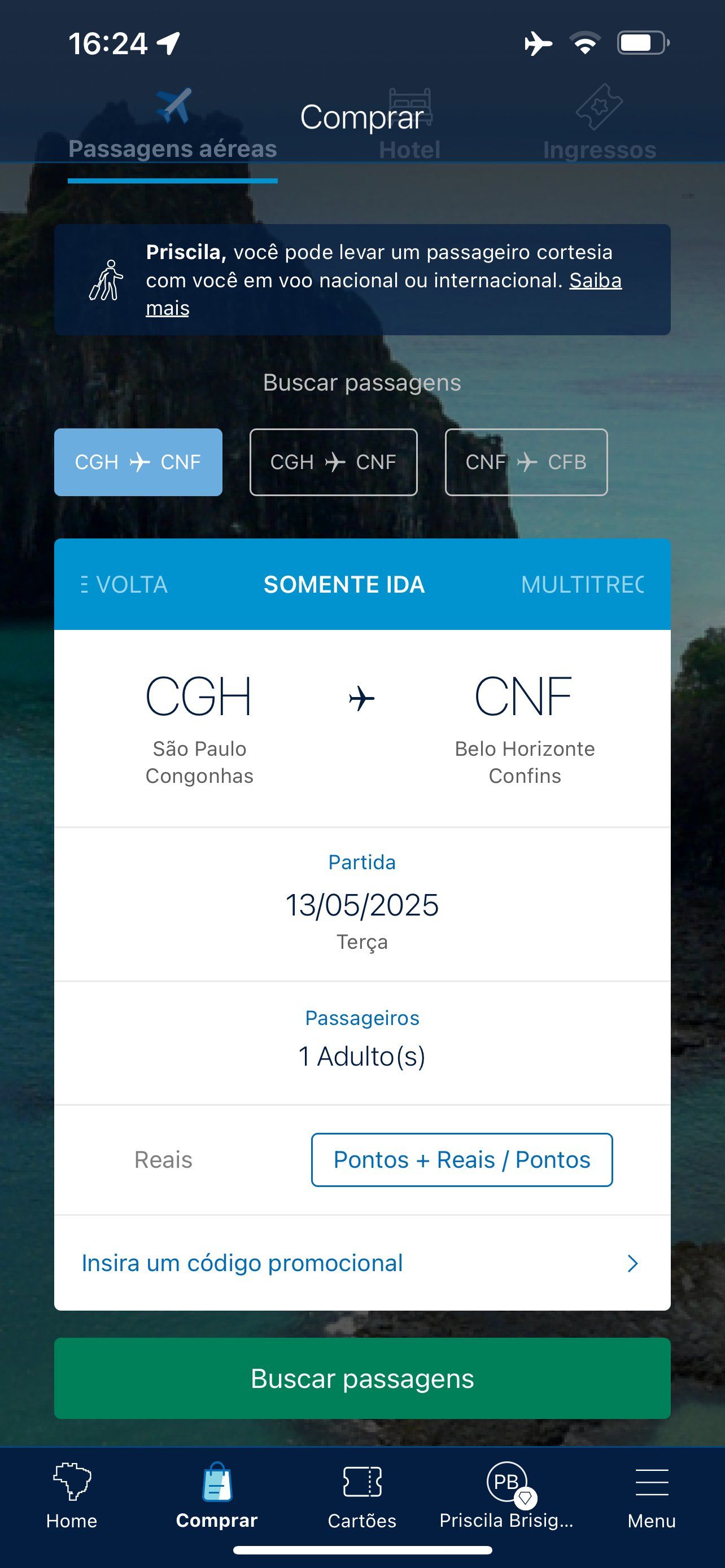Select Reais as payment type
Screen dimensions: 725x1568
click(163, 1159)
